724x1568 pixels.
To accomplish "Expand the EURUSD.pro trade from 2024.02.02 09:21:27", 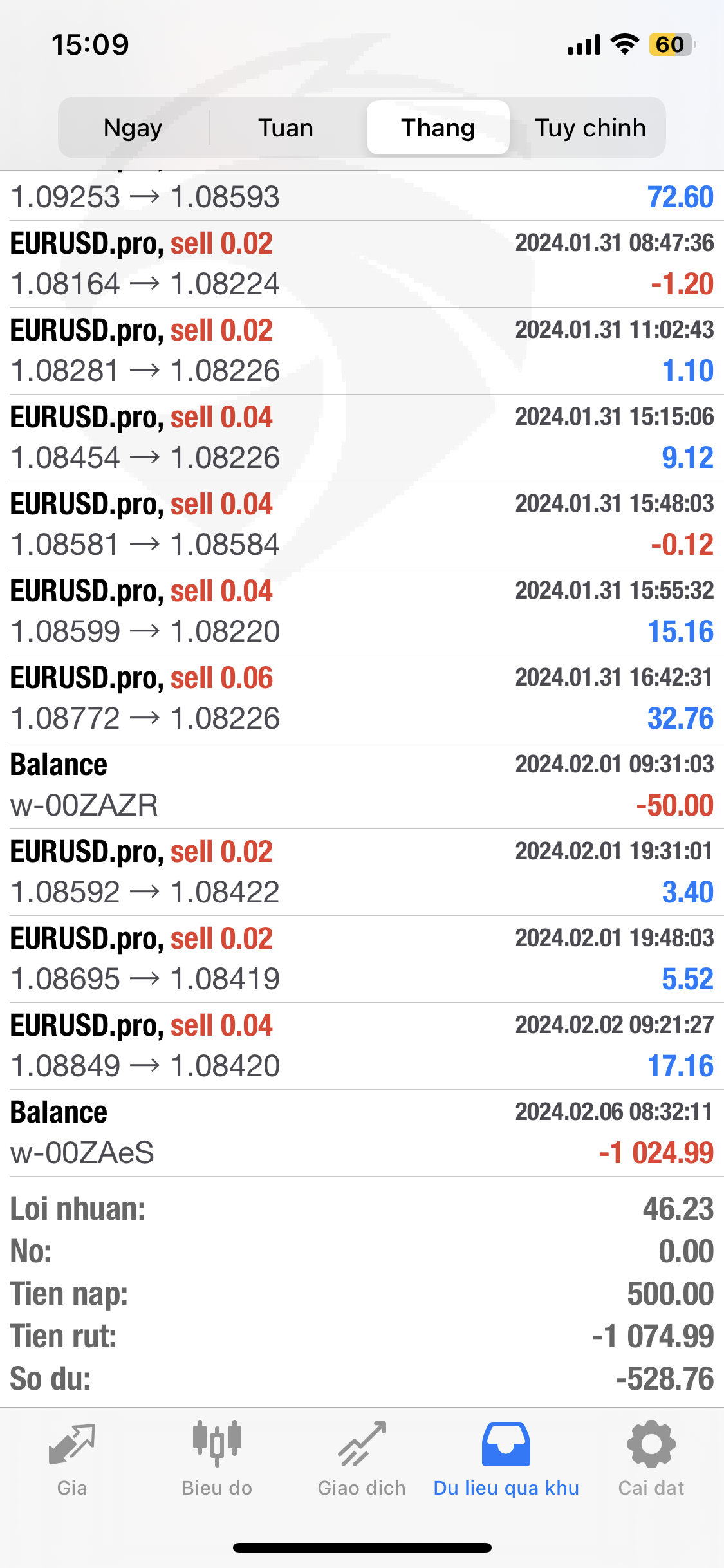I will pos(362,1046).
